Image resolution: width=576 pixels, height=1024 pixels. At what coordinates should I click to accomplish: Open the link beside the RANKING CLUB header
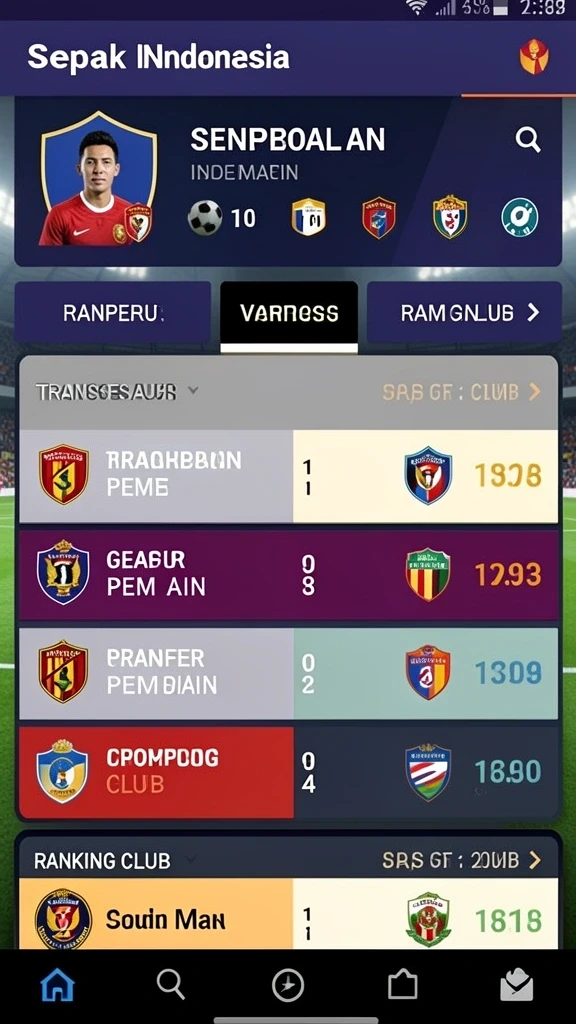(x=461, y=860)
